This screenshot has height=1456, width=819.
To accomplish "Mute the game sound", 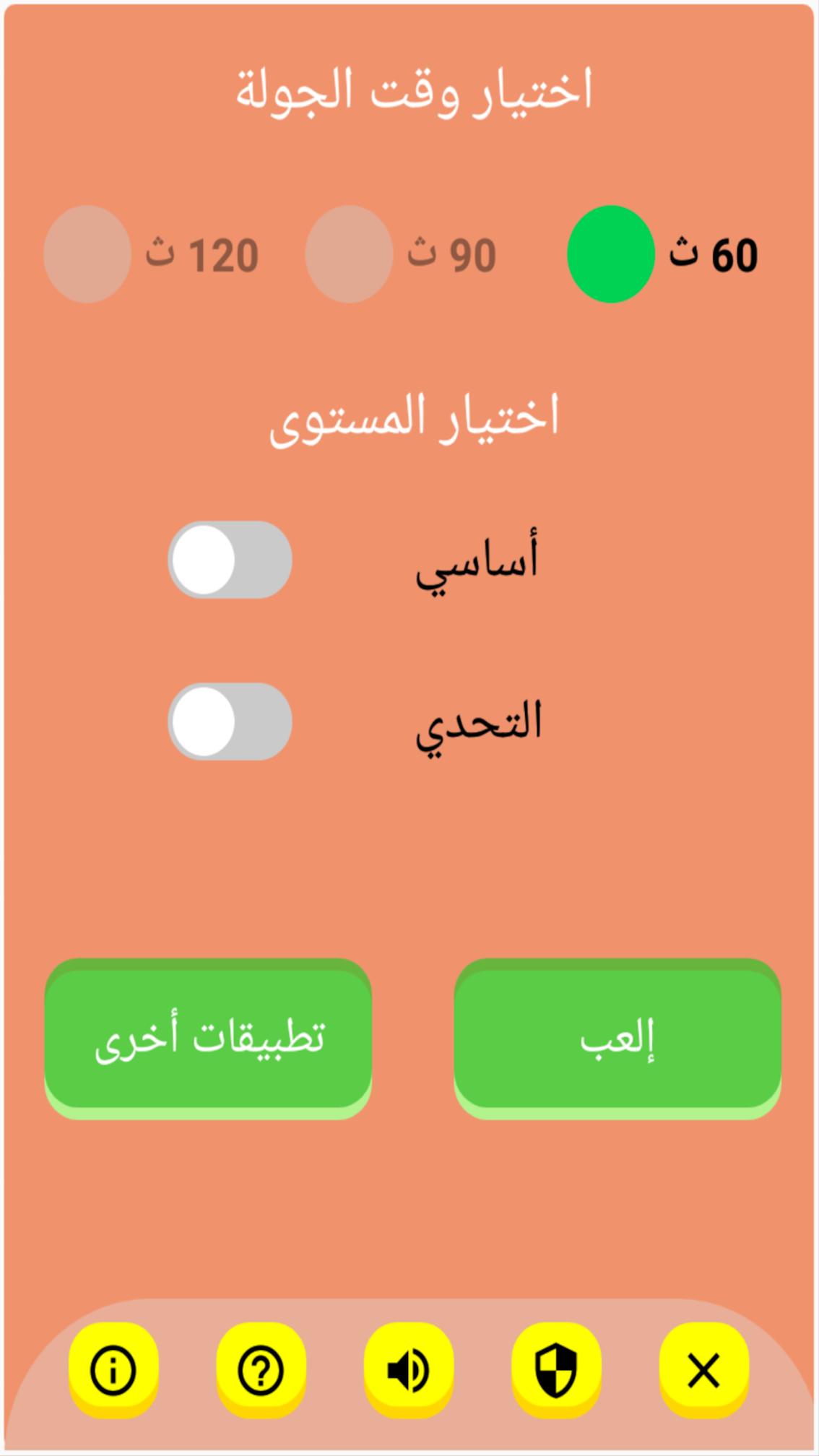I will pos(409,1369).
